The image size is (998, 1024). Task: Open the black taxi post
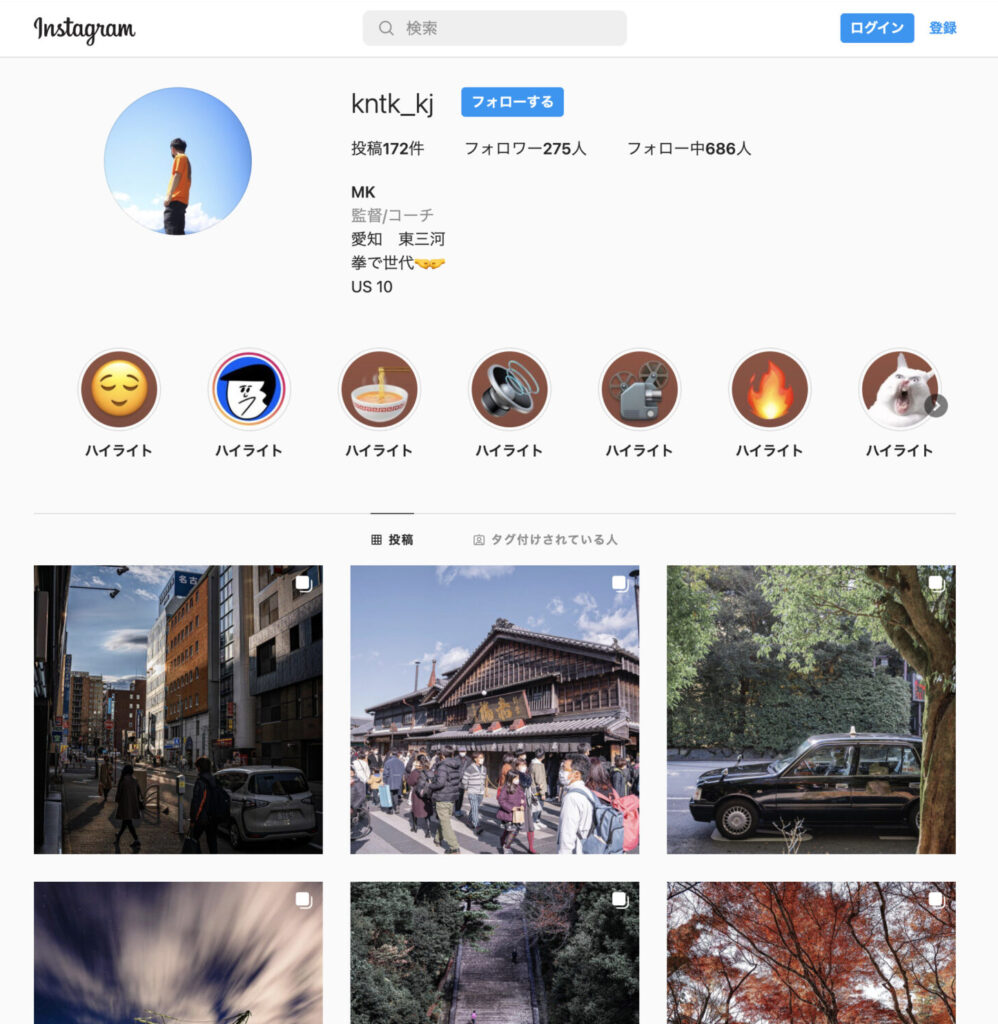pyautogui.click(x=811, y=709)
